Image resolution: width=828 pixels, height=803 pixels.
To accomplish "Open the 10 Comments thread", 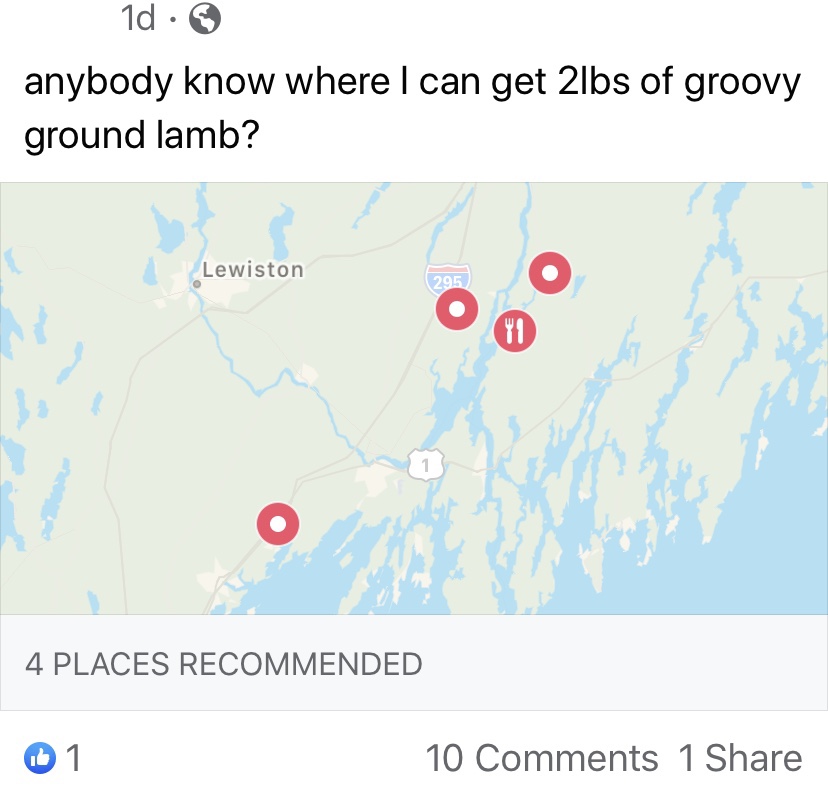I will pos(541,758).
